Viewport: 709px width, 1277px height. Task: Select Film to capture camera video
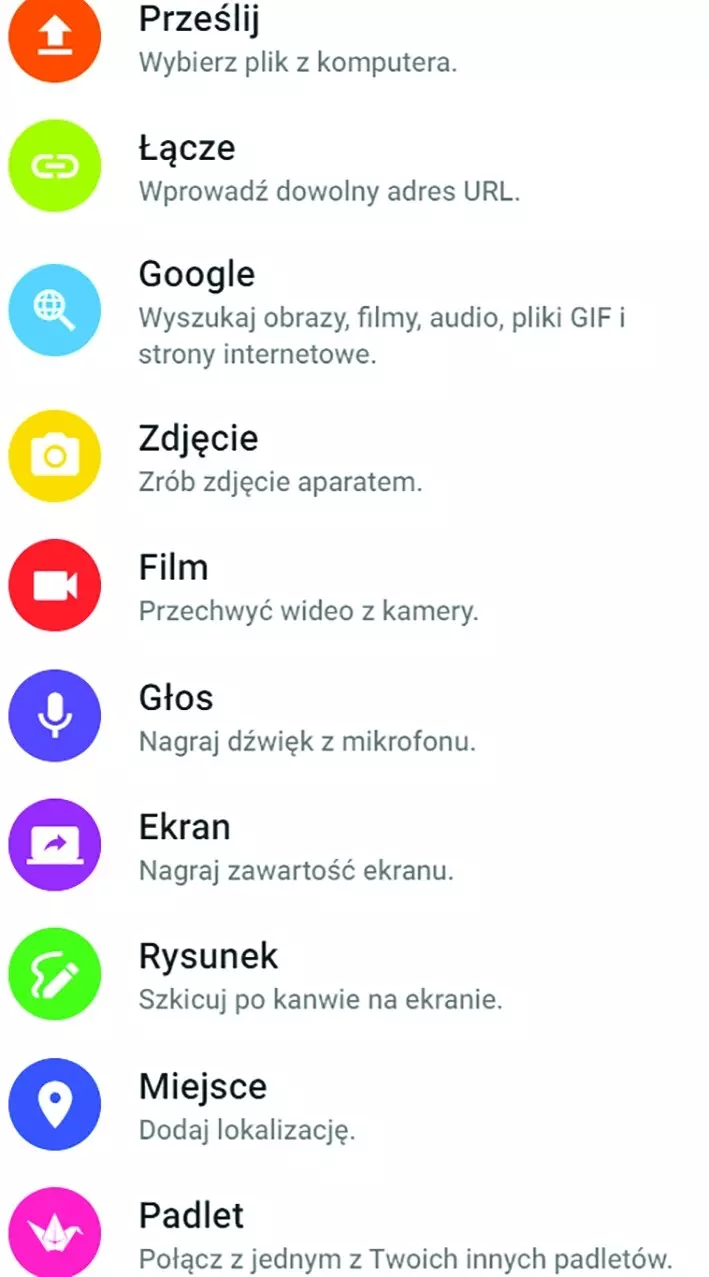[x=354, y=586]
